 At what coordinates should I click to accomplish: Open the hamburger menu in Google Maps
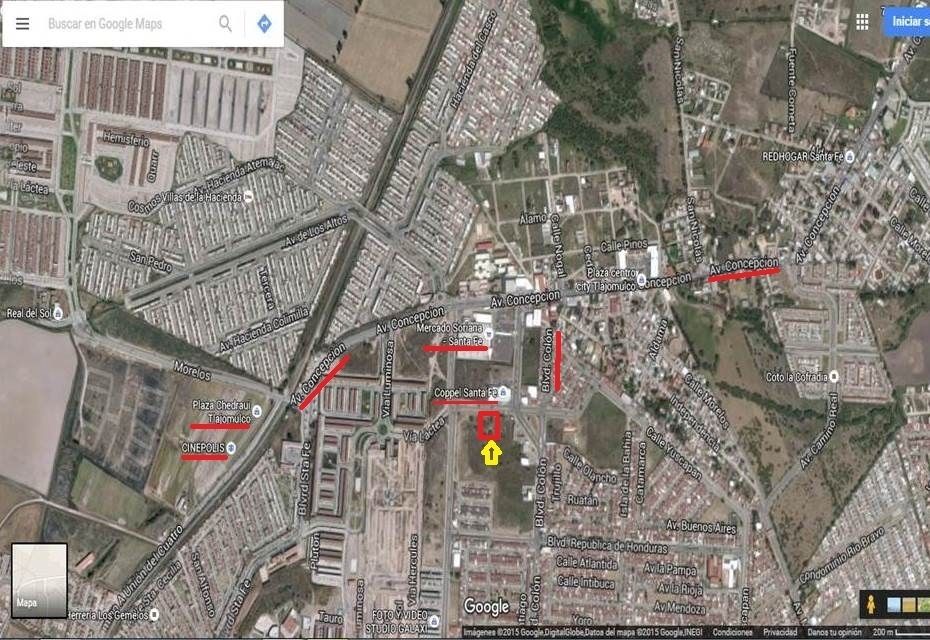[22, 24]
